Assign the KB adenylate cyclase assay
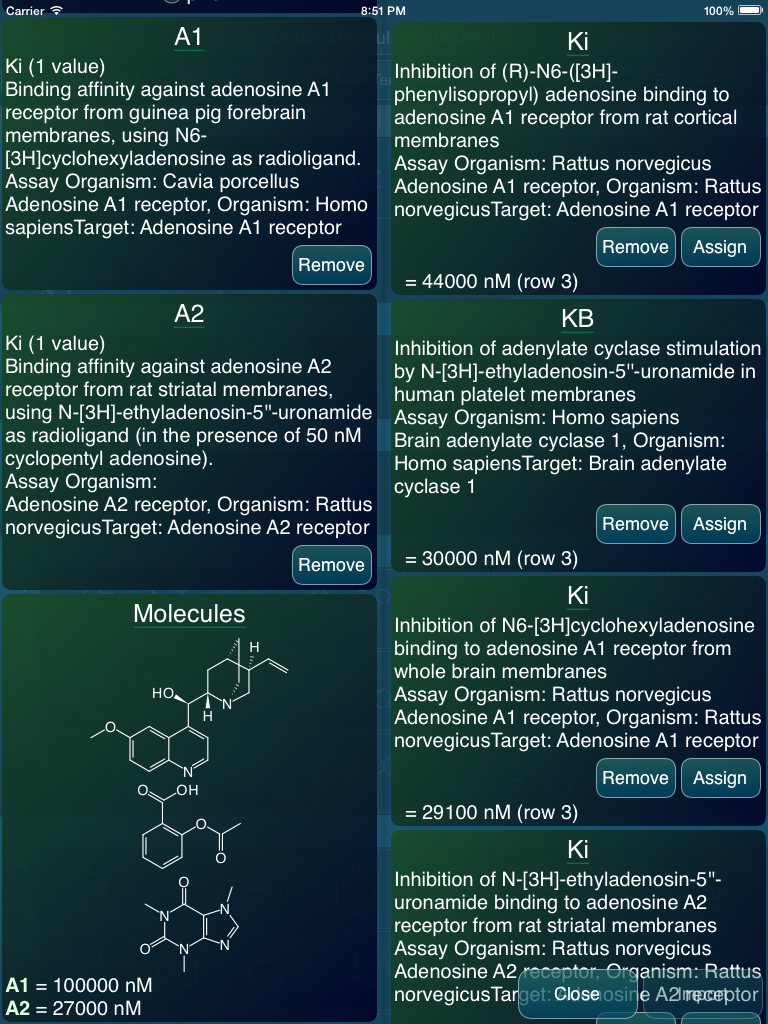Image resolution: width=768 pixels, height=1024 pixels. click(720, 524)
